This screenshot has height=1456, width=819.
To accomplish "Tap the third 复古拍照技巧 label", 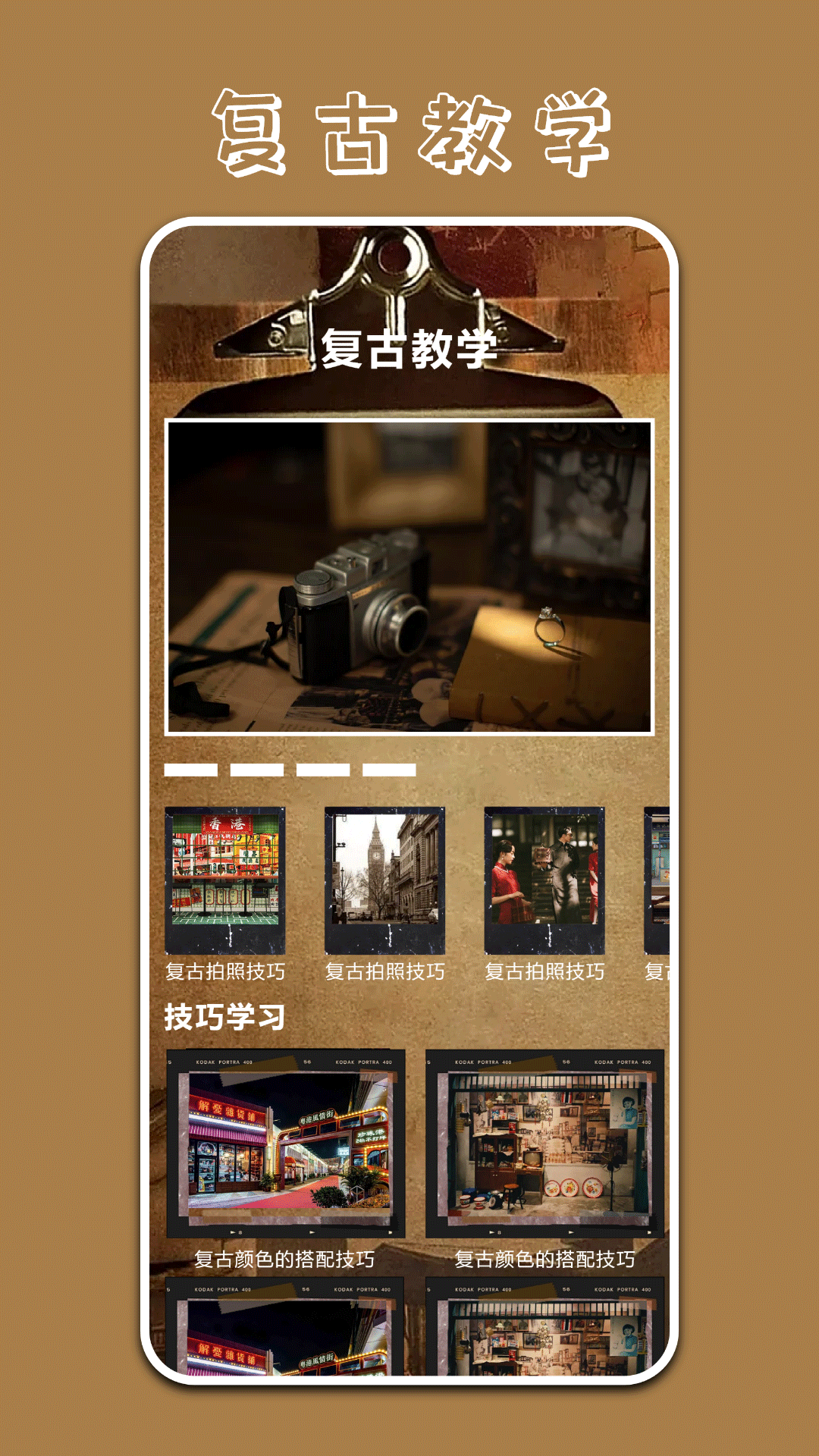I will (543, 970).
